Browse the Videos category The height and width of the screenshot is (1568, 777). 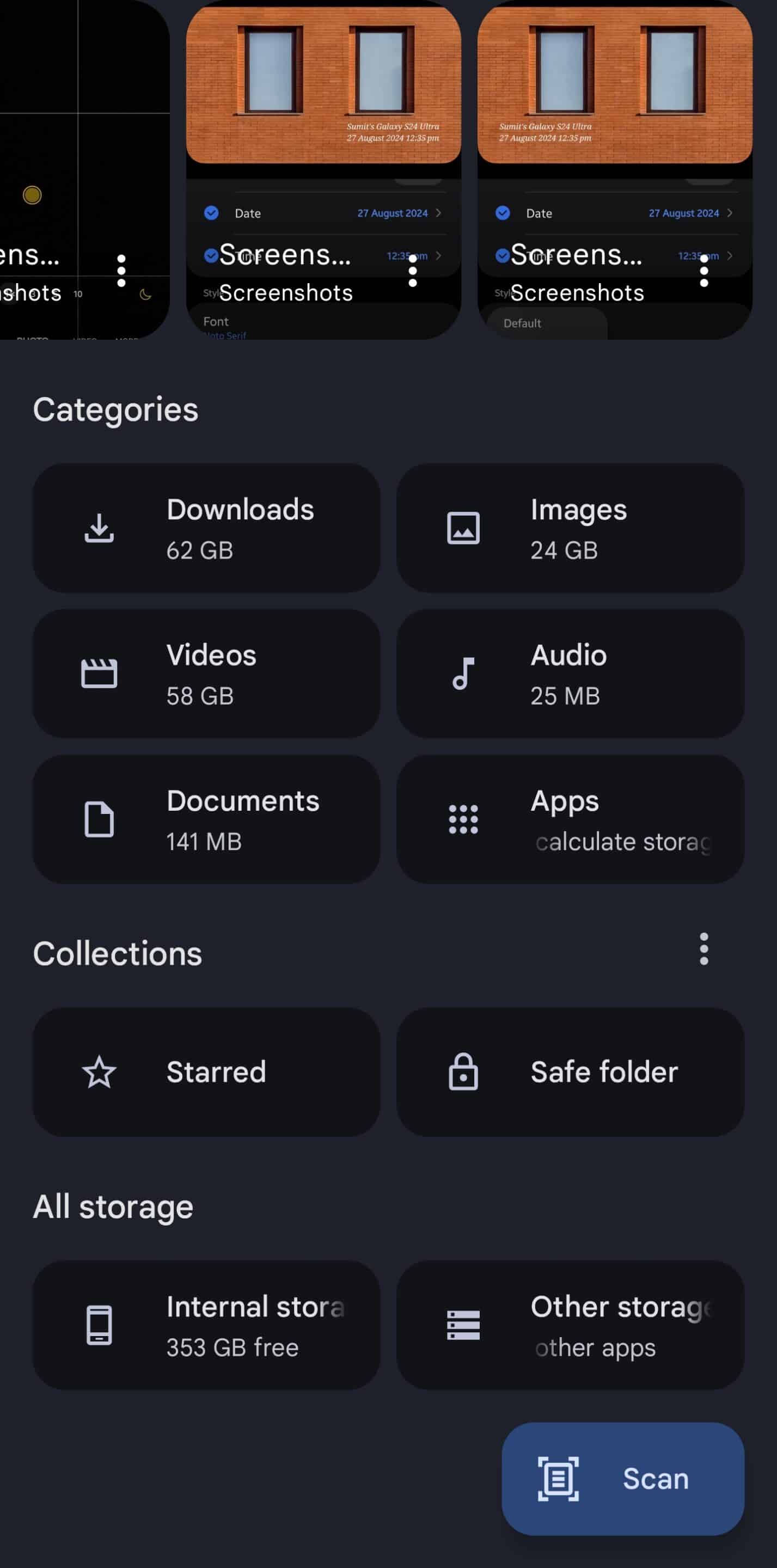point(206,674)
